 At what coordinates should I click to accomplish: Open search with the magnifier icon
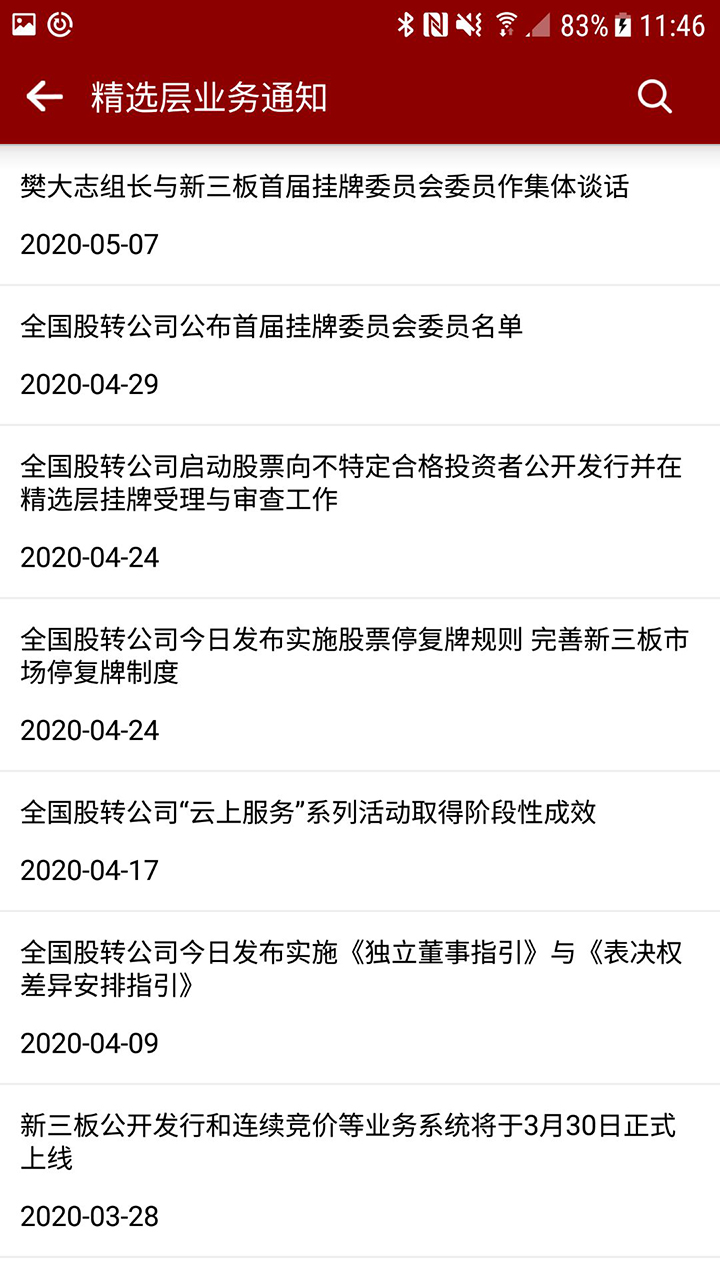(654, 96)
